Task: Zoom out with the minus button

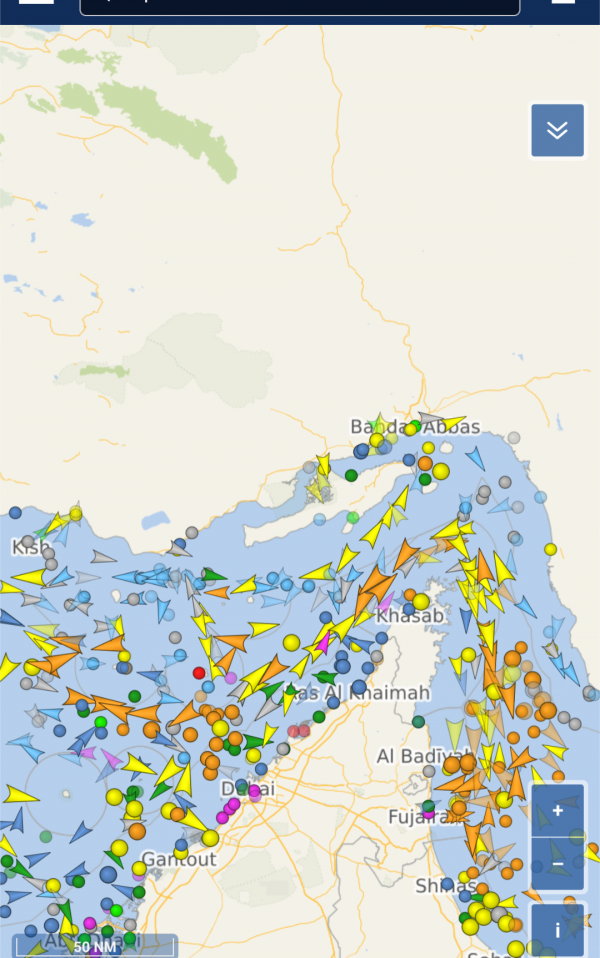Action: click(558, 864)
